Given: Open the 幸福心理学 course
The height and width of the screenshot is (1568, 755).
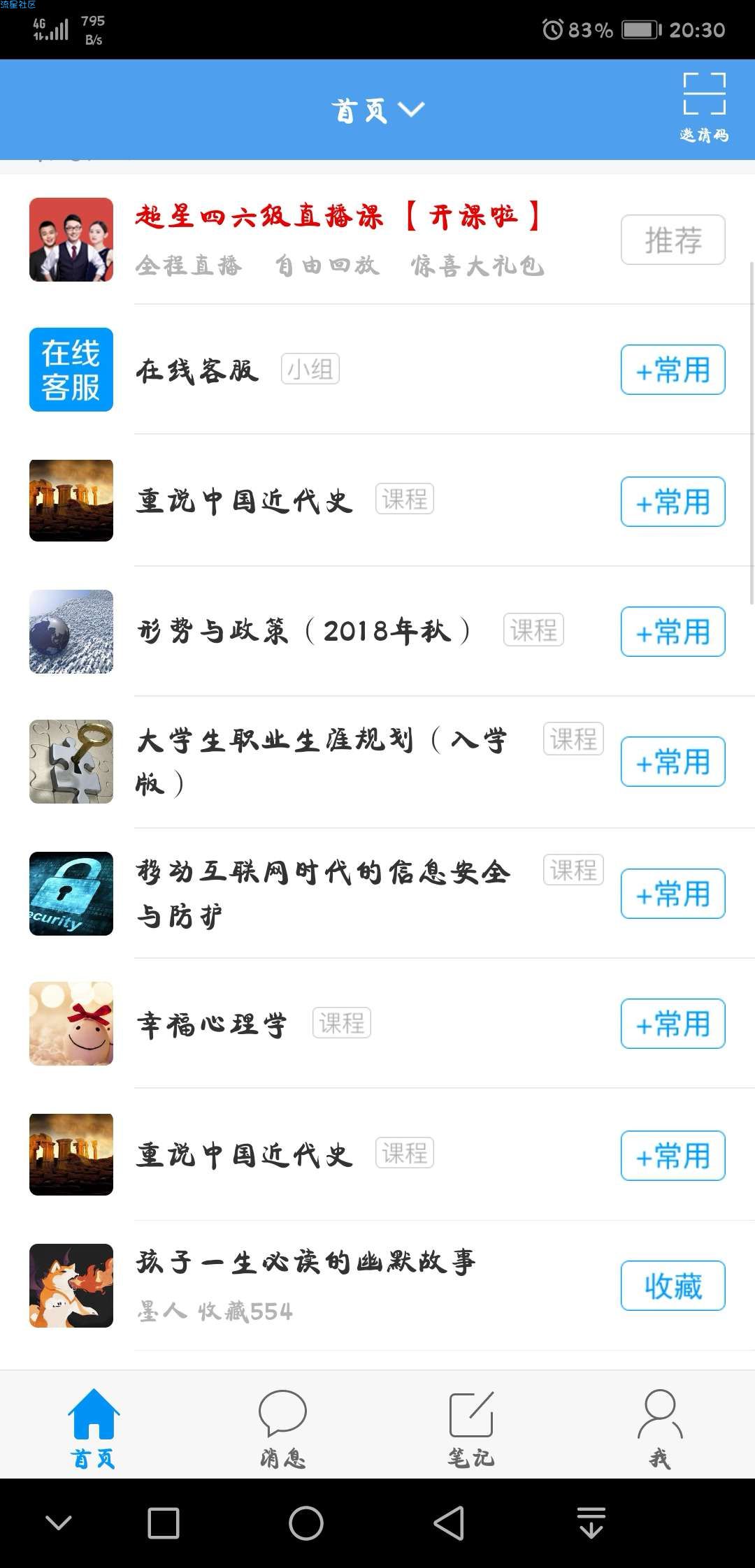Looking at the screenshot, I should [212, 1024].
